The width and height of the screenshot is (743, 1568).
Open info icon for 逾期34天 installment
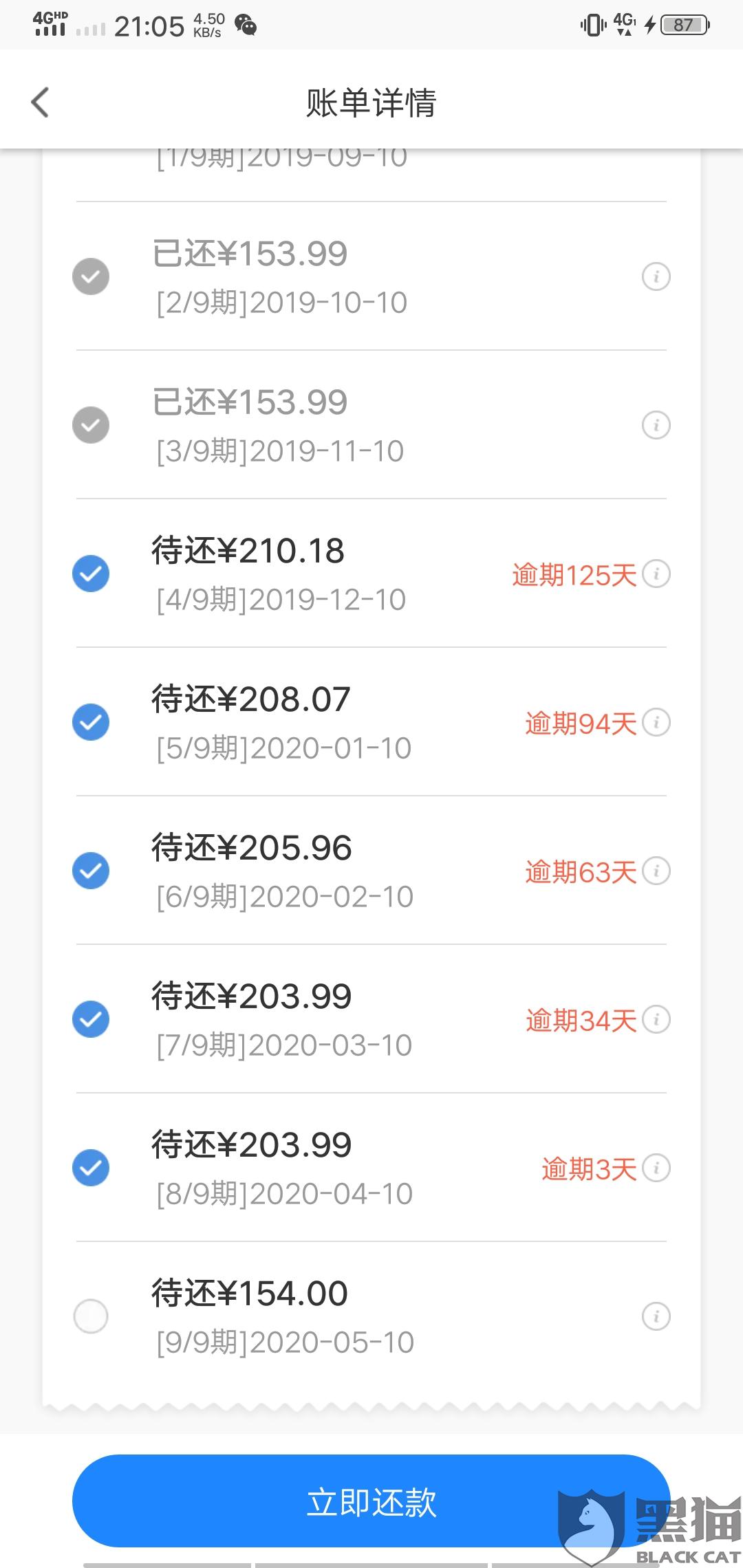coord(656,1019)
